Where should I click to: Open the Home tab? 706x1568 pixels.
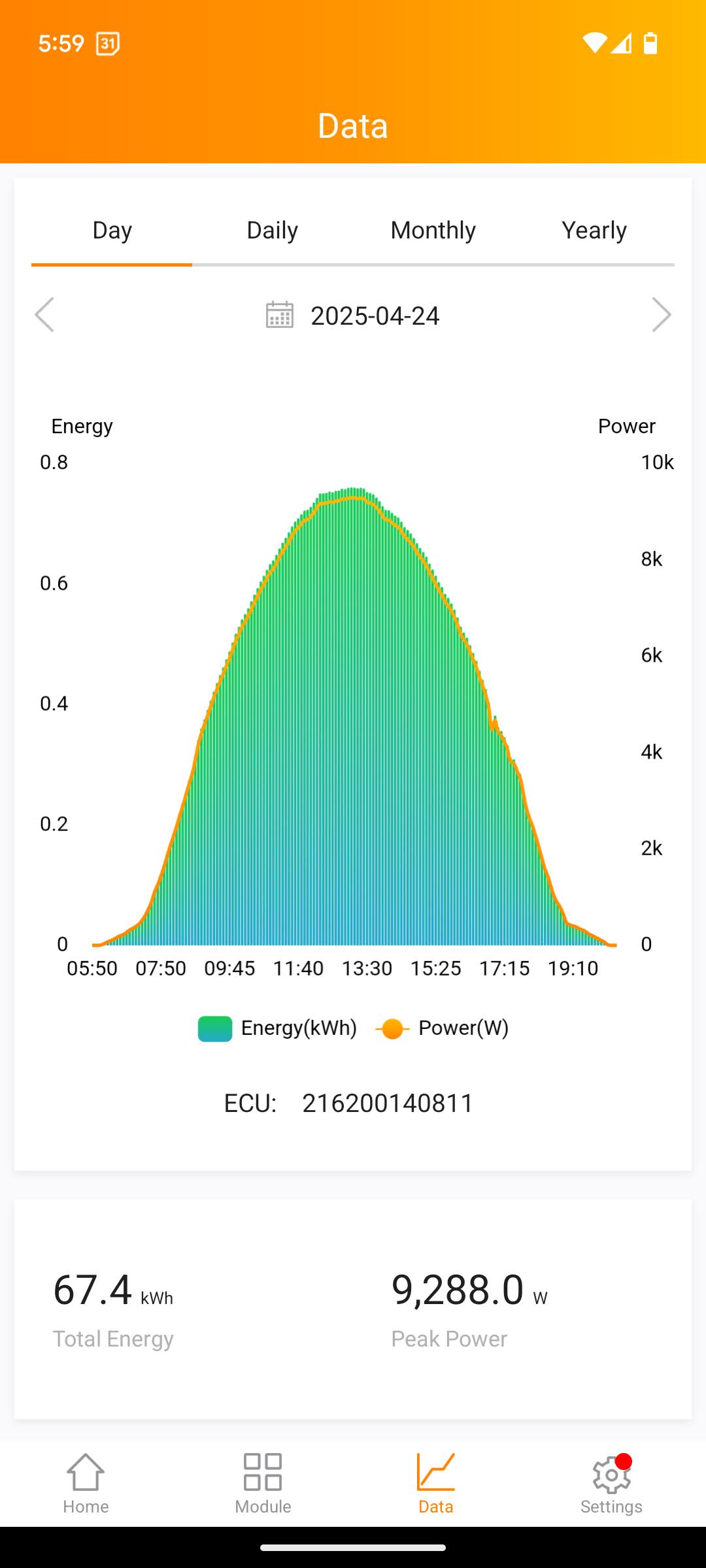pos(86,1483)
